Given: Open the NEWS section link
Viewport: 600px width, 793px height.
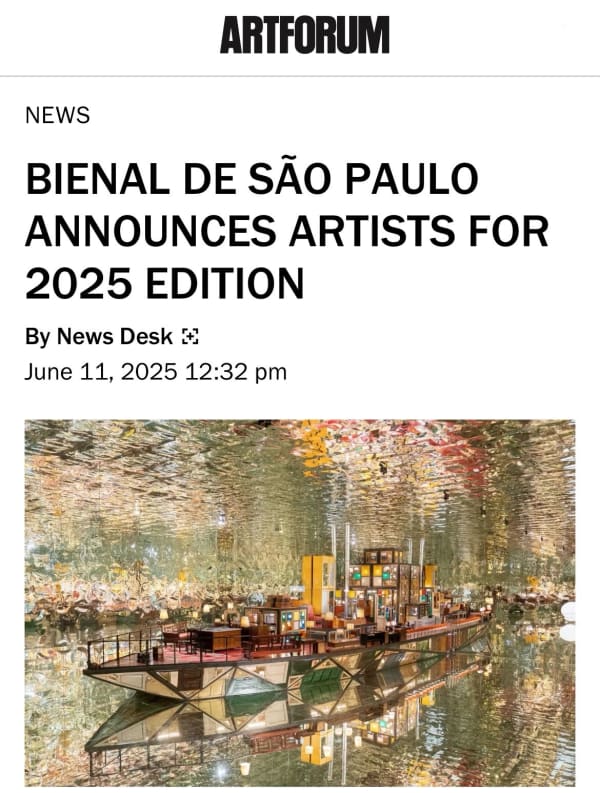Looking at the screenshot, I should coord(57,115).
